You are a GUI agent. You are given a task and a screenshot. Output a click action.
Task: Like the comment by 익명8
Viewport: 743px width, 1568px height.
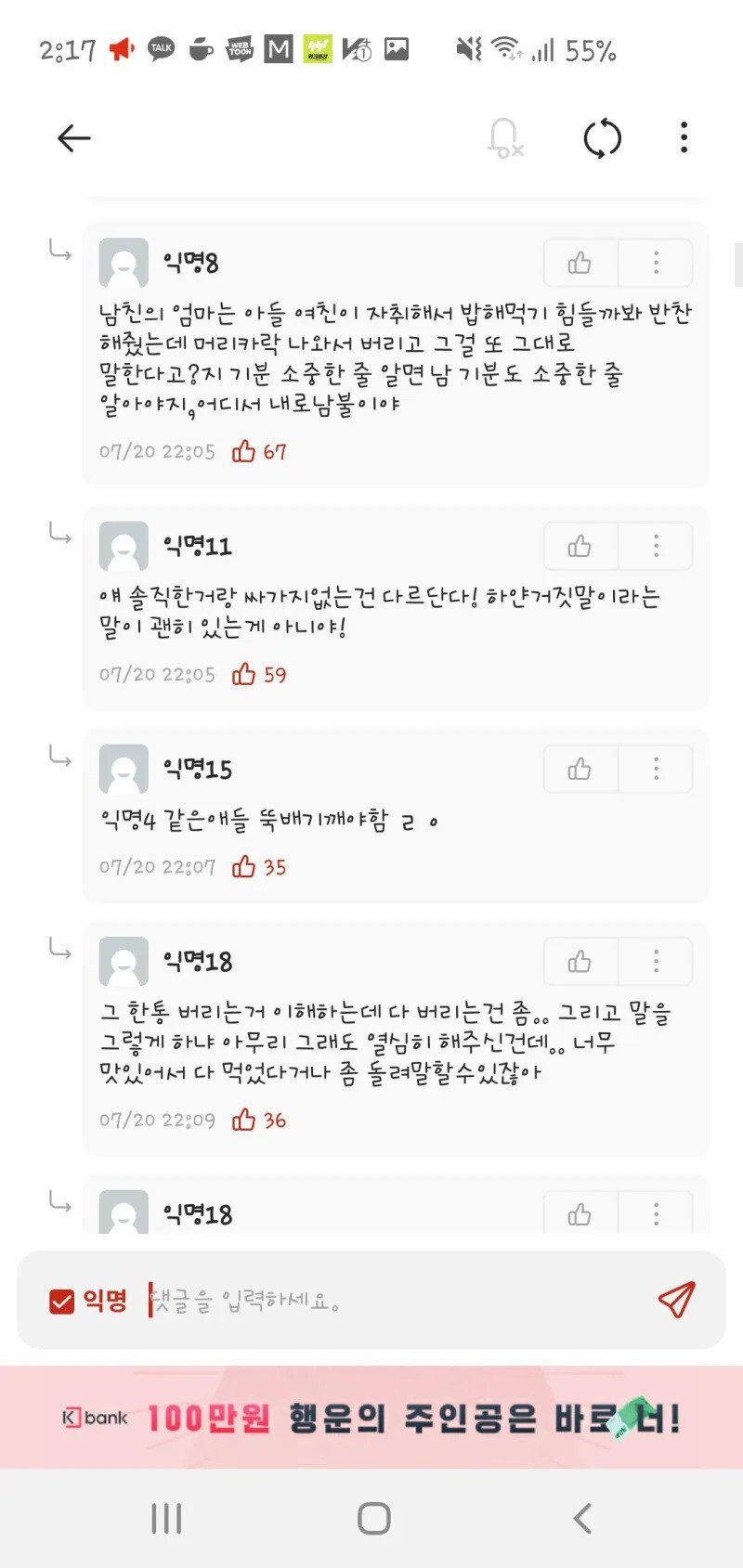coord(580,263)
